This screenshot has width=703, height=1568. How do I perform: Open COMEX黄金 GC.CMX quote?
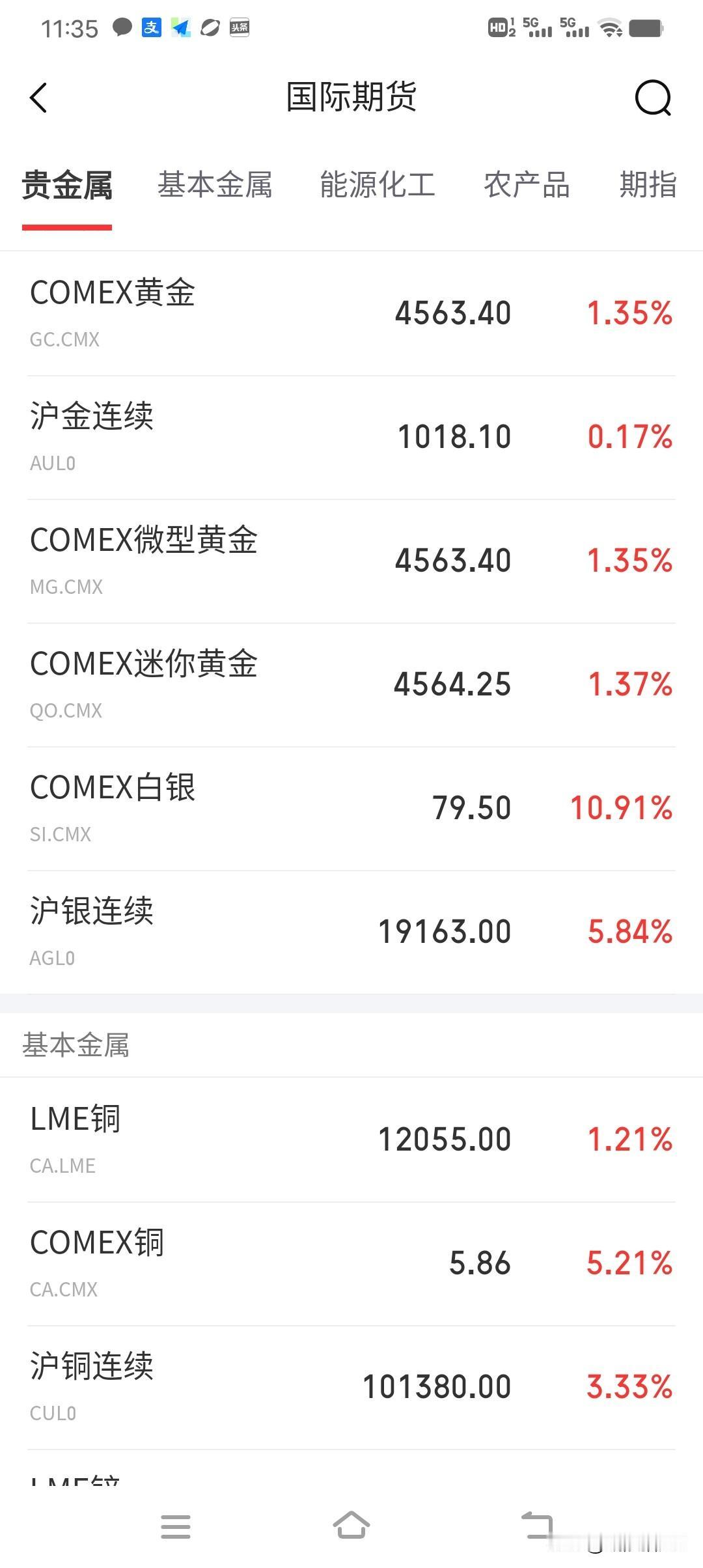coord(351,313)
